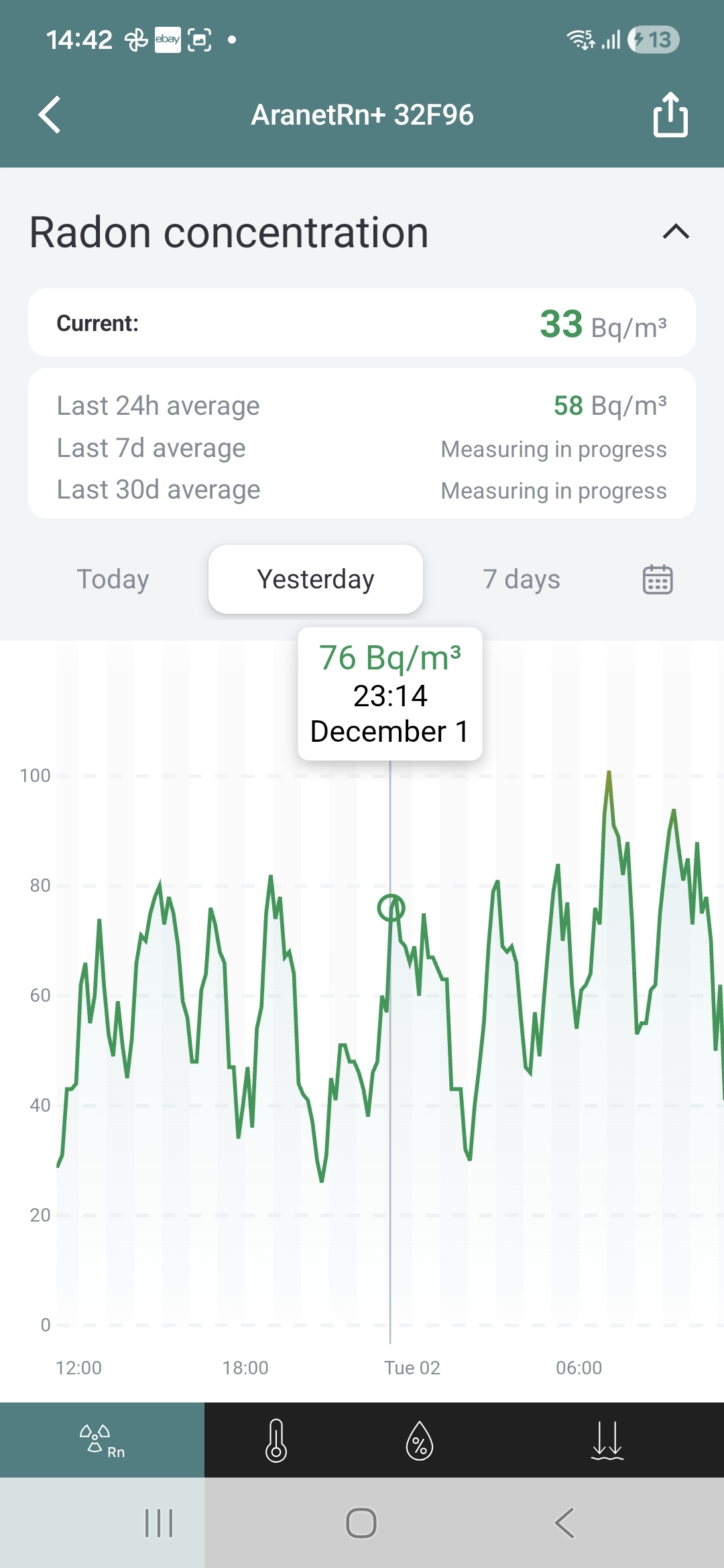Tap the system home button
The image size is (724, 1568).
tap(361, 1523)
